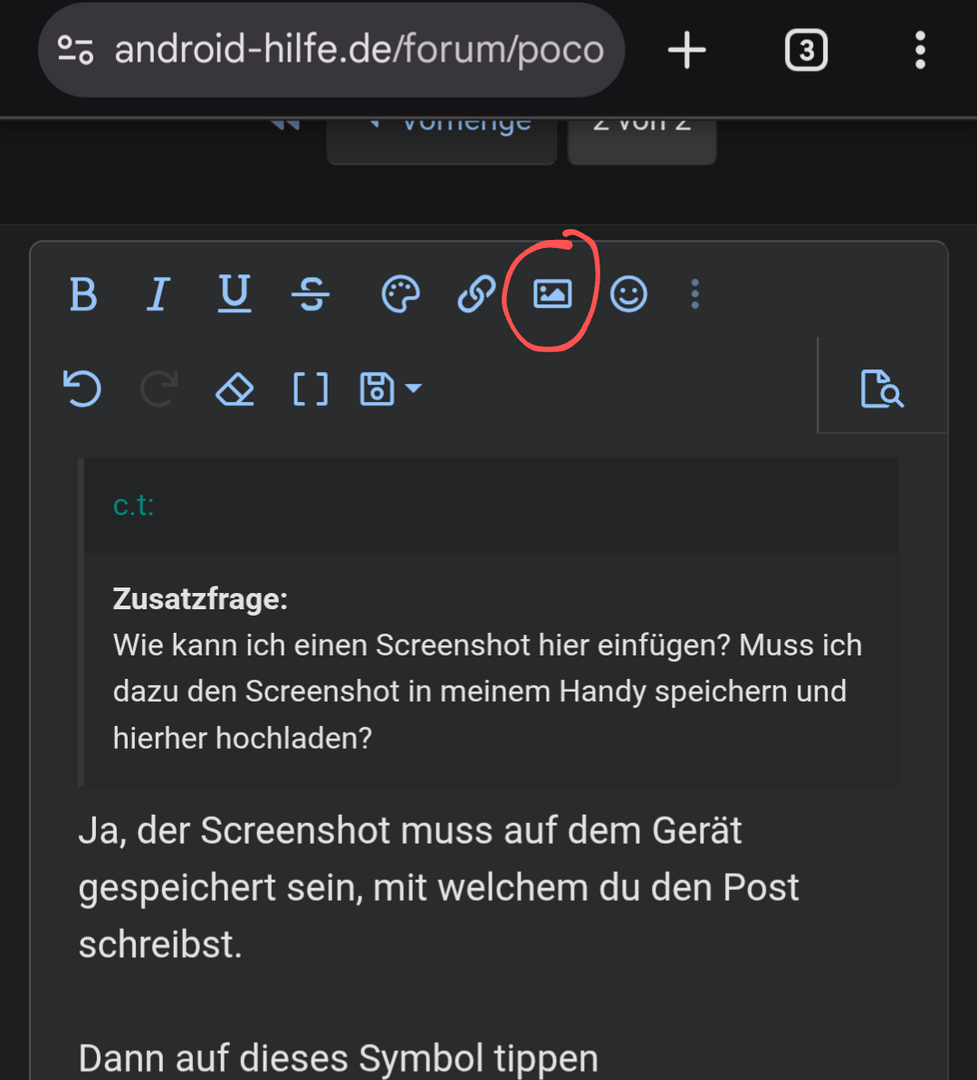The width and height of the screenshot is (977, 1080).
Task: Apply underline formatting
Action: coord(234,295)
